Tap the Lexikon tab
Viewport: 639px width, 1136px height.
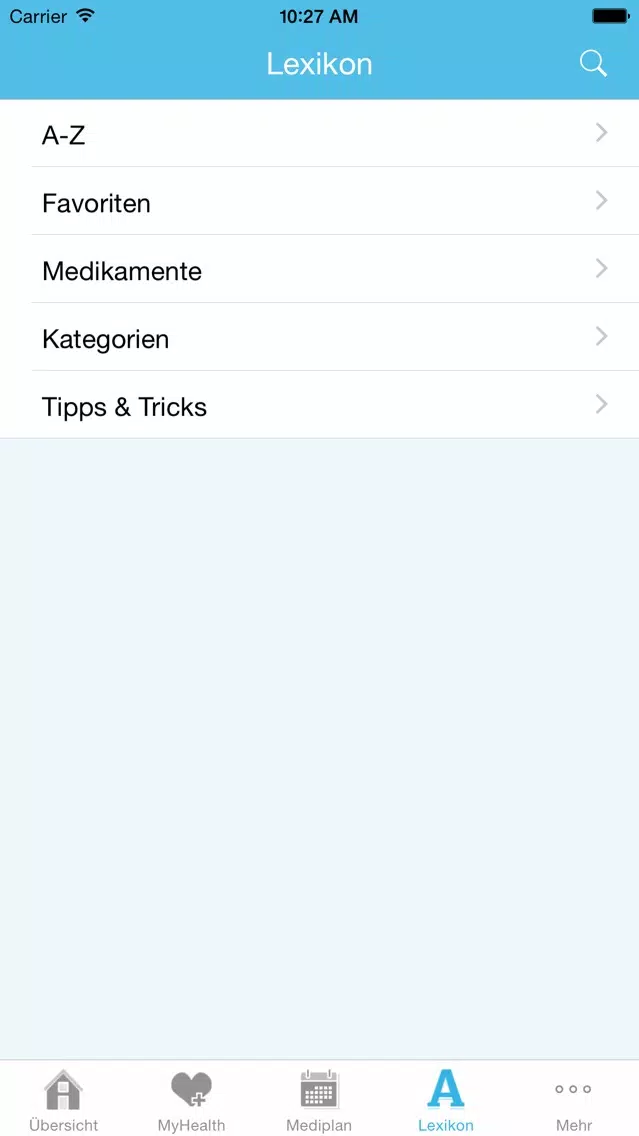(446, 1100)
